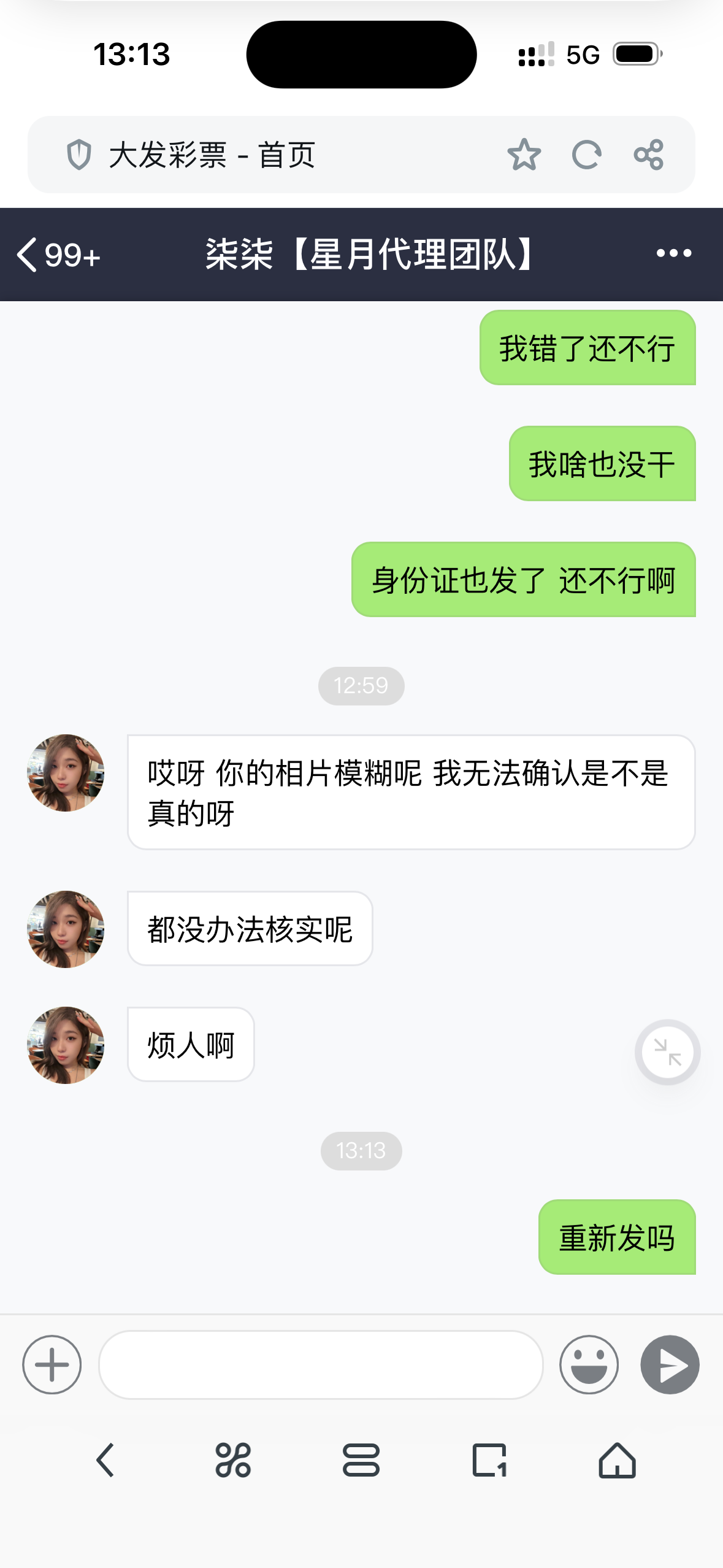This screenshot has height=1568, width=723.
Task: Navigate back using browser bottom bar
Action: [105, 1460]
